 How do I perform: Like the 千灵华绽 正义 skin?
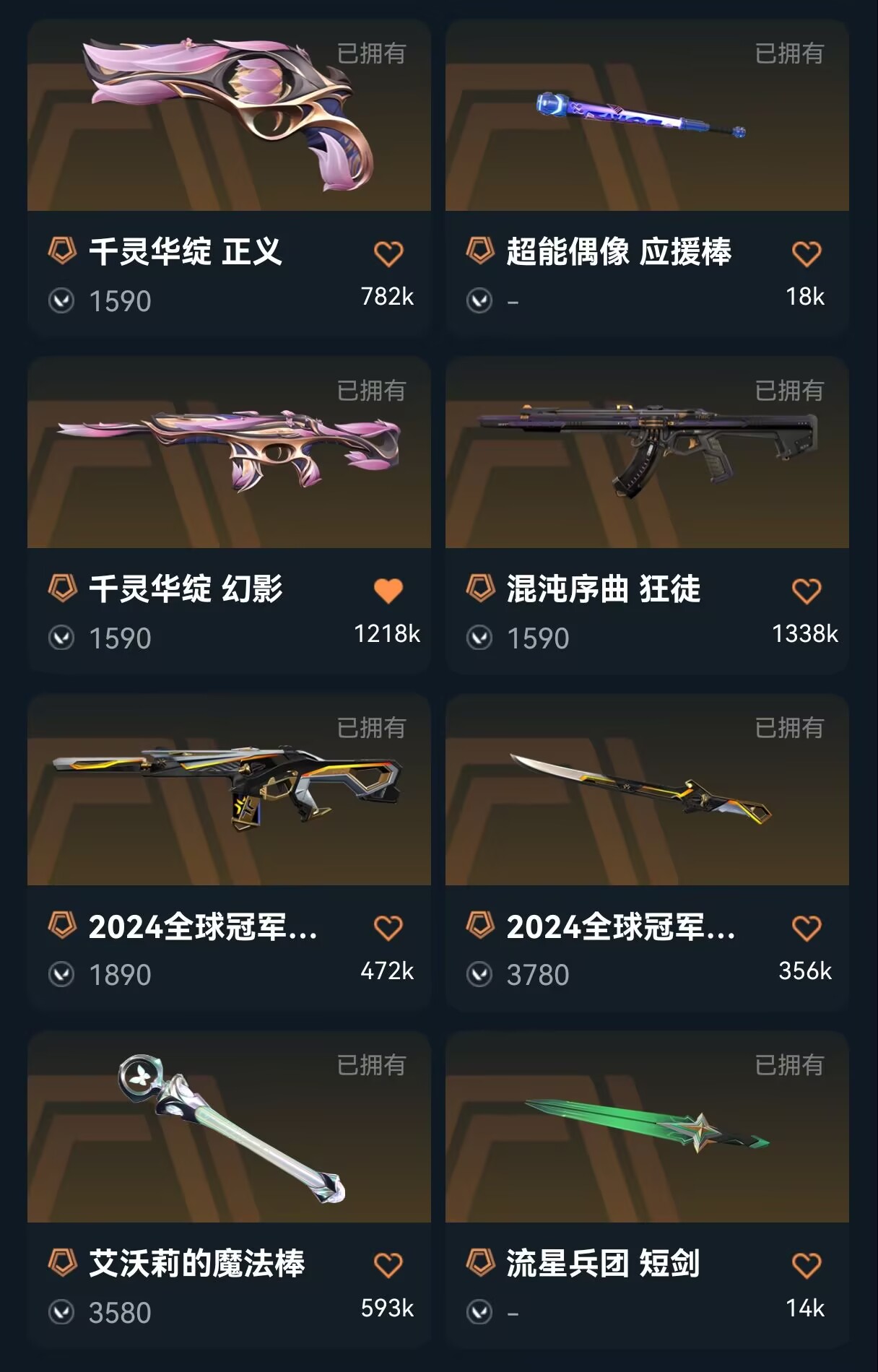(388, 254)
